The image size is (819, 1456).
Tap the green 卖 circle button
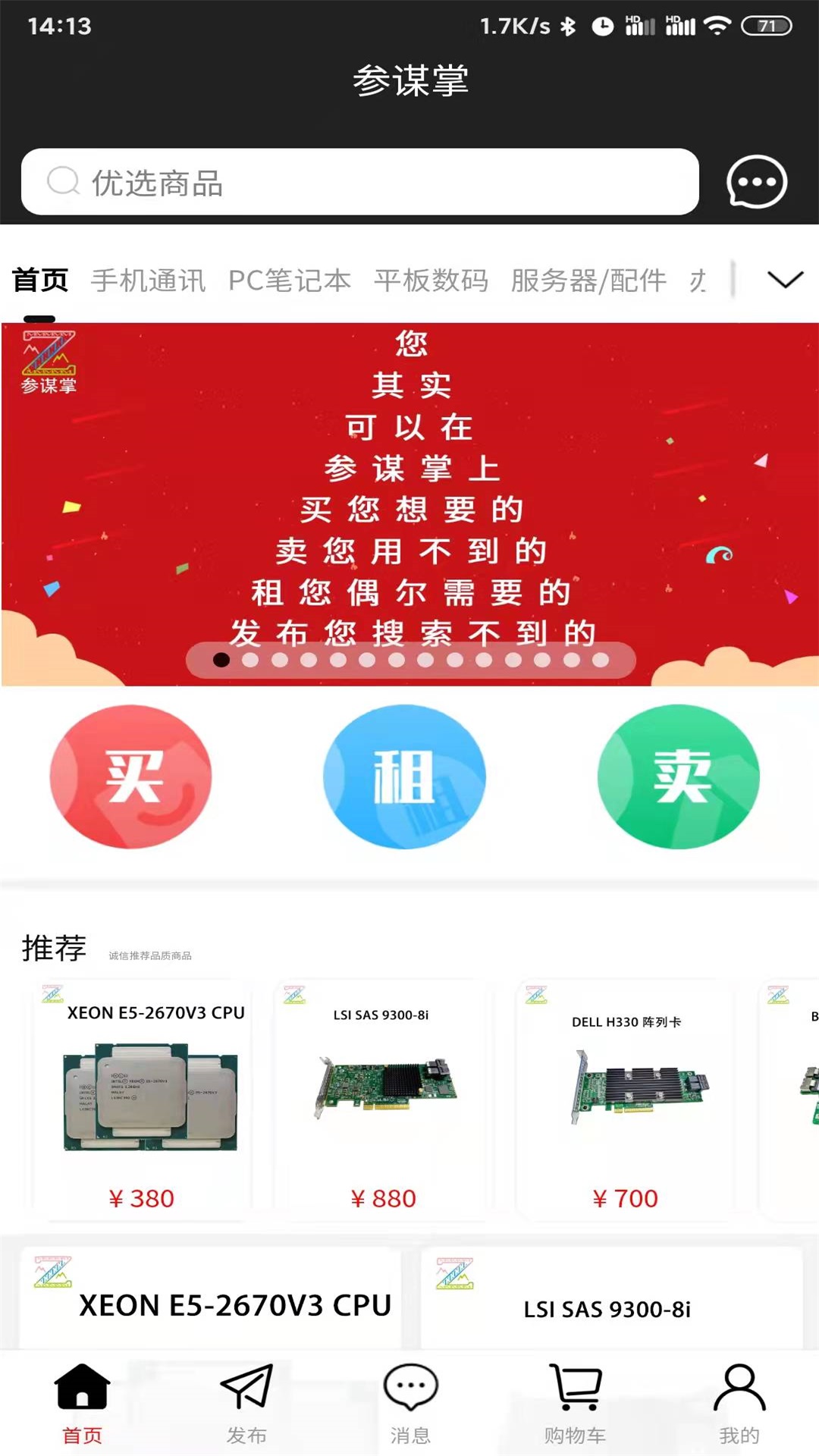(679, 777)
